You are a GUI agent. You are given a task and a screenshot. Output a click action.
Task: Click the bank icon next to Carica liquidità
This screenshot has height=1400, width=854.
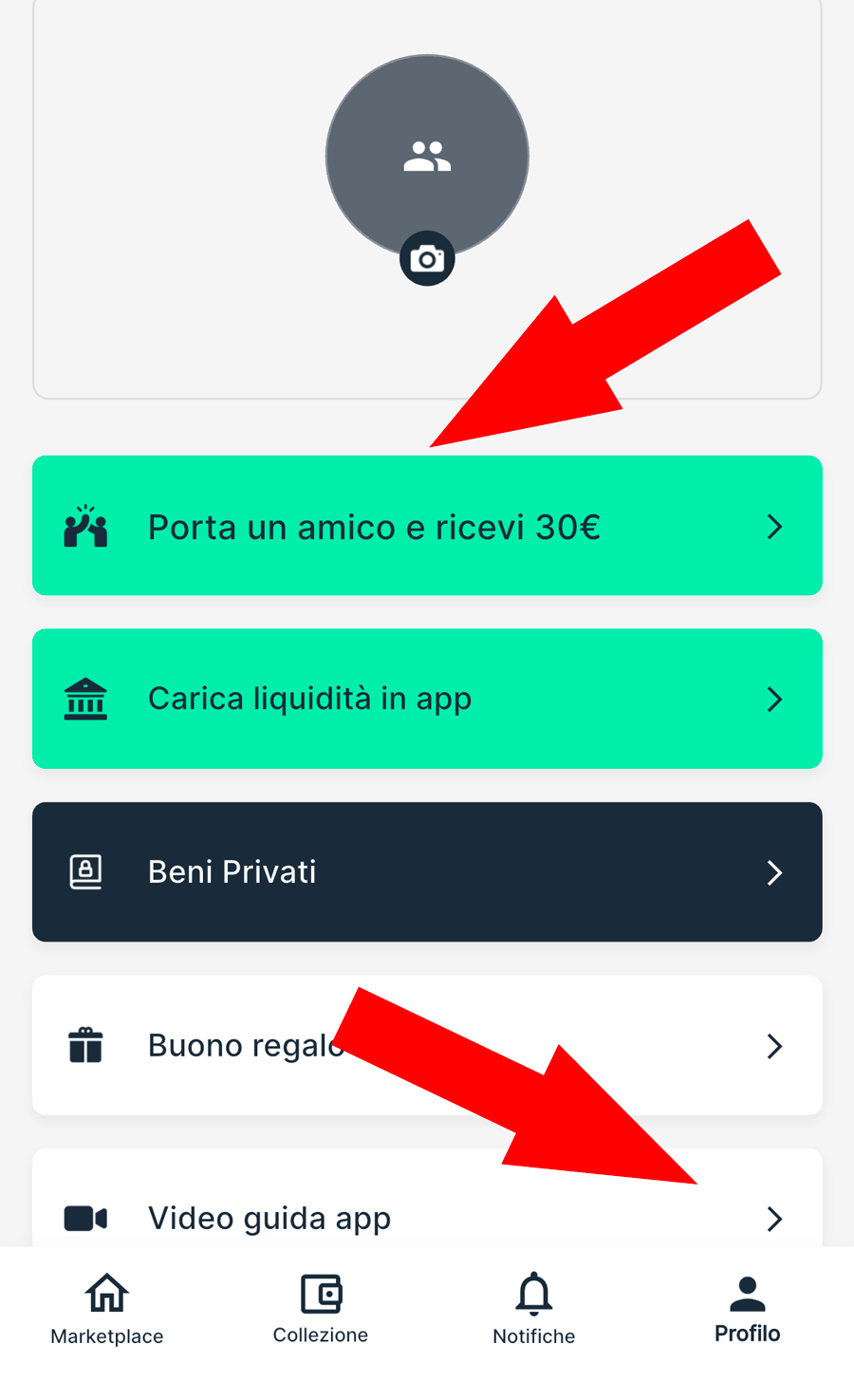86,699
